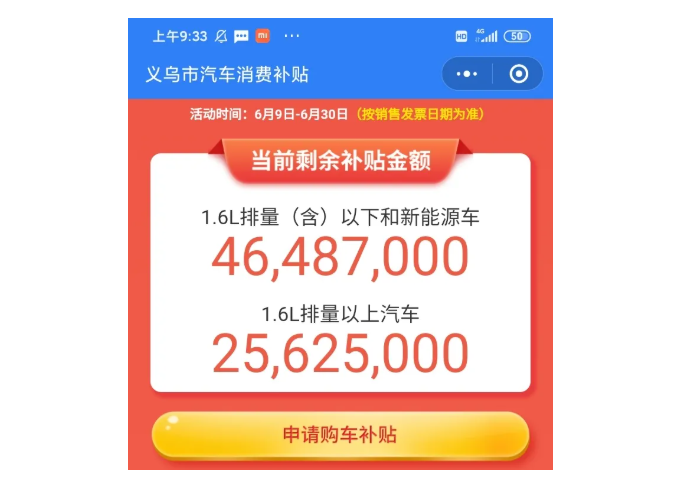The height and width of the screenshot is (491, 677).
Task: Close the mini program via circle icon
Action: click(x=518, y=74)
